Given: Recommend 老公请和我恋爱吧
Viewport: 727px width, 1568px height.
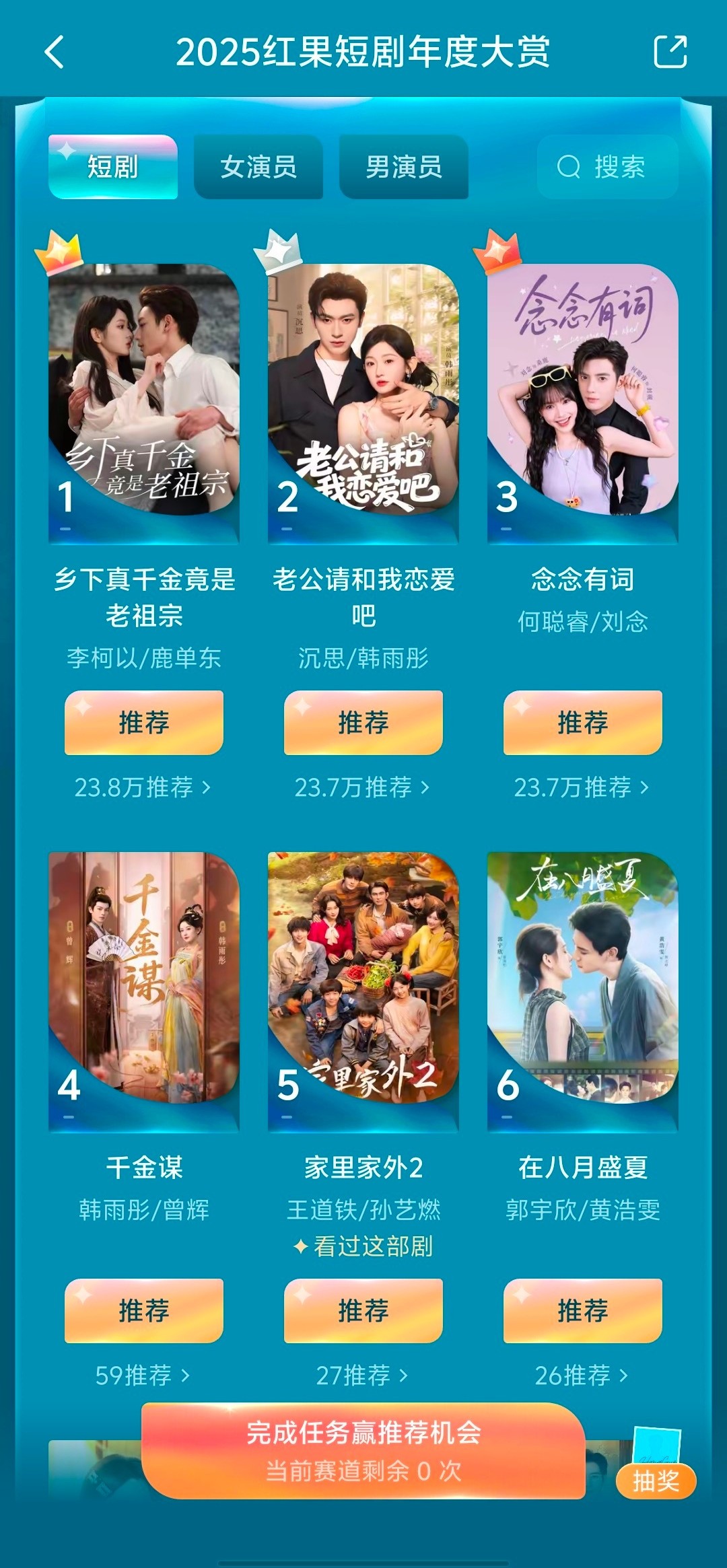Looking at the screenshot, I should point(363,723).
